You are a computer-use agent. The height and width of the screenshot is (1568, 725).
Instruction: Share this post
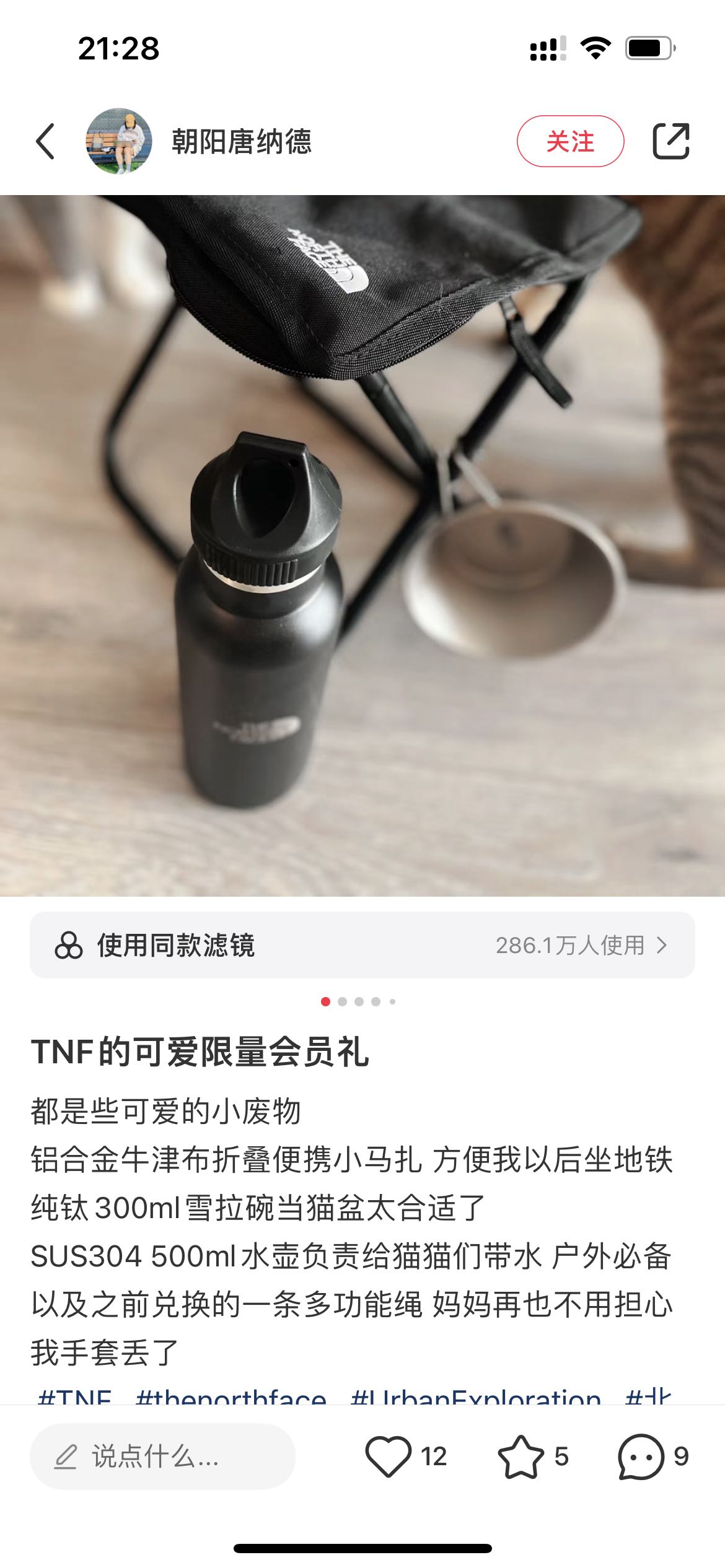pos(670,141)
